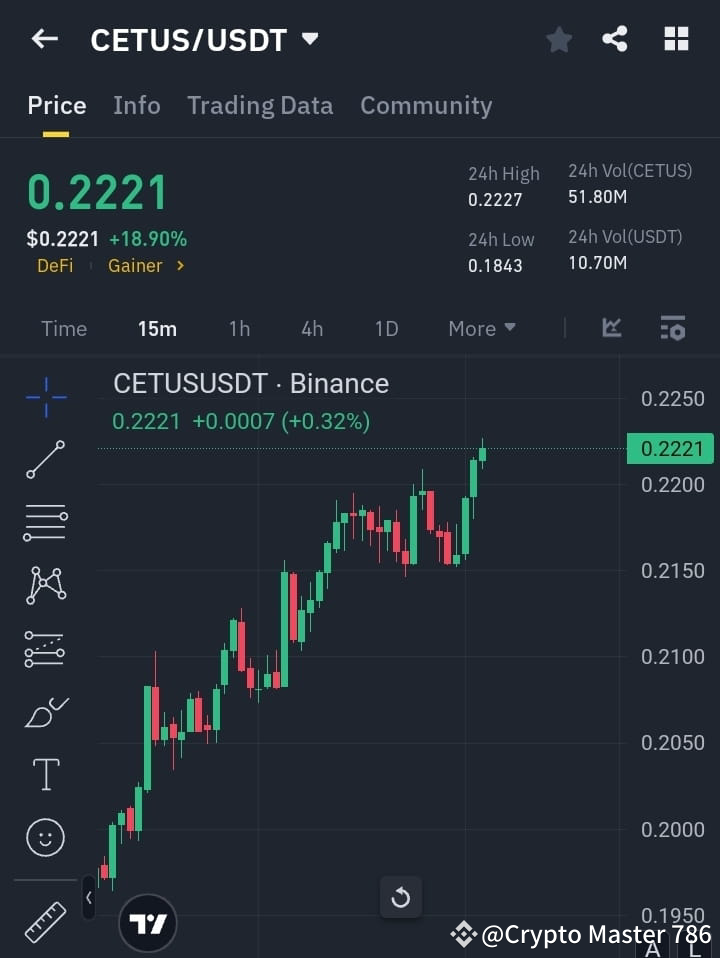The image size is (720, 958).
Task: Select the trend line drawing tool
Action: tap(44, 461)
